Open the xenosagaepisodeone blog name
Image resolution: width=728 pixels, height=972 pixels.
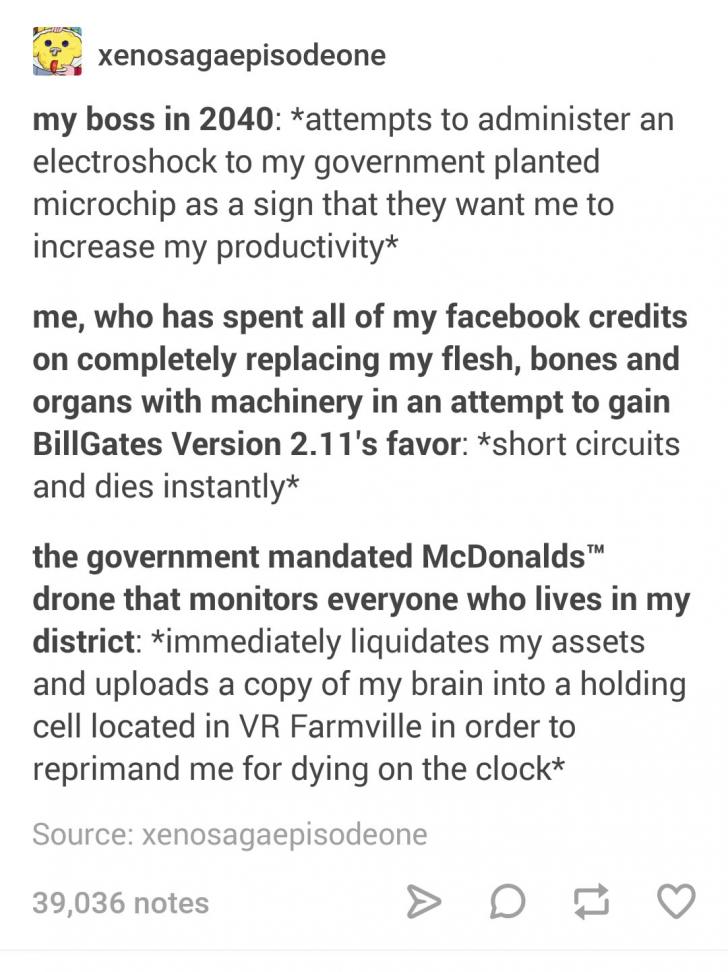(240, 55)
